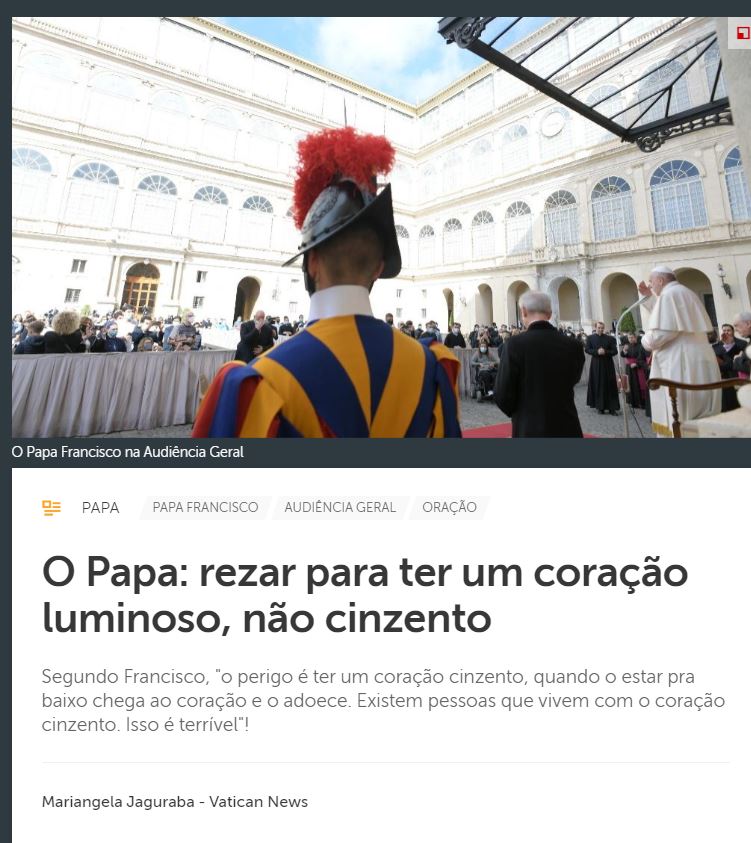Expand photo with the red corner icon
Viewport: 751px width, 843px height.
coord(741,34)
